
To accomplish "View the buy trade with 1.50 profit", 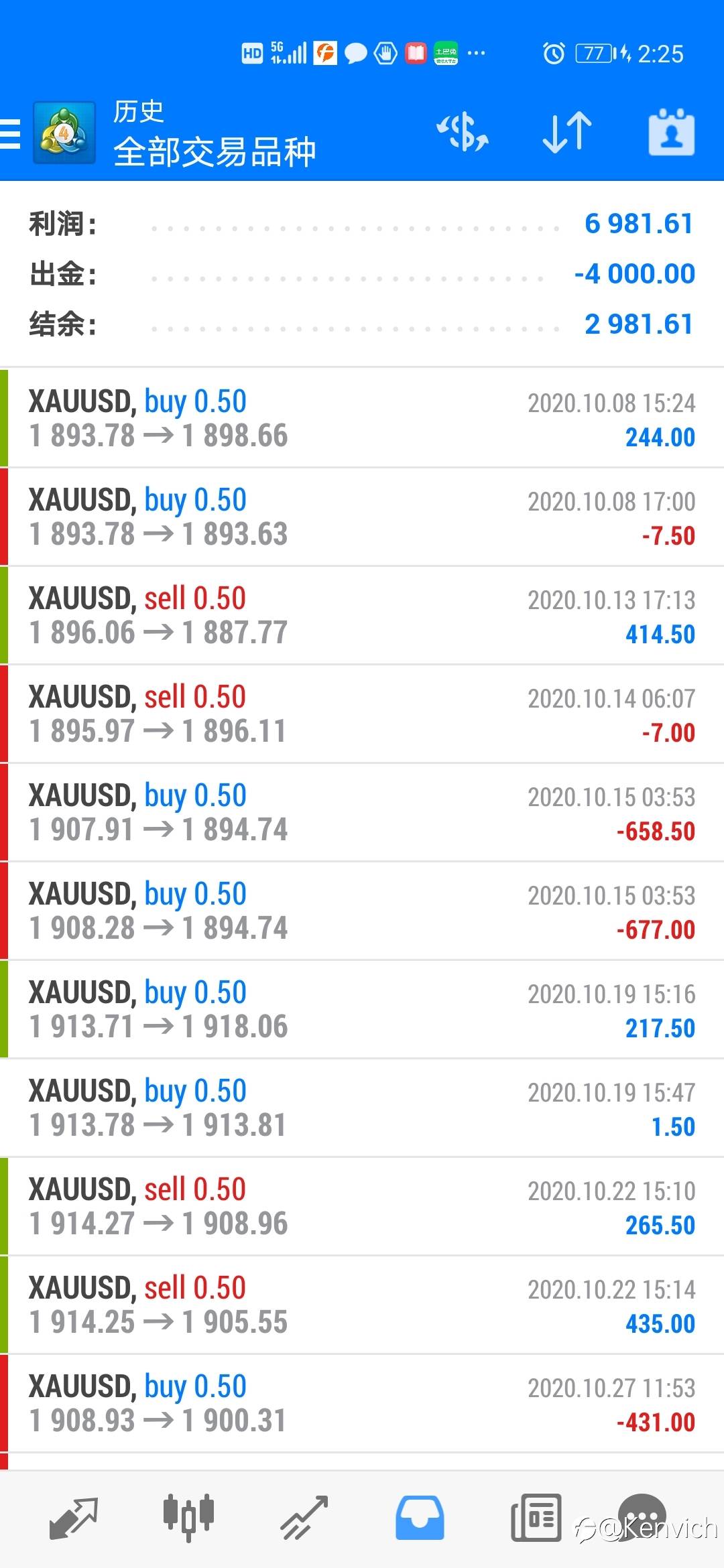I will (x=362, y=1108).
